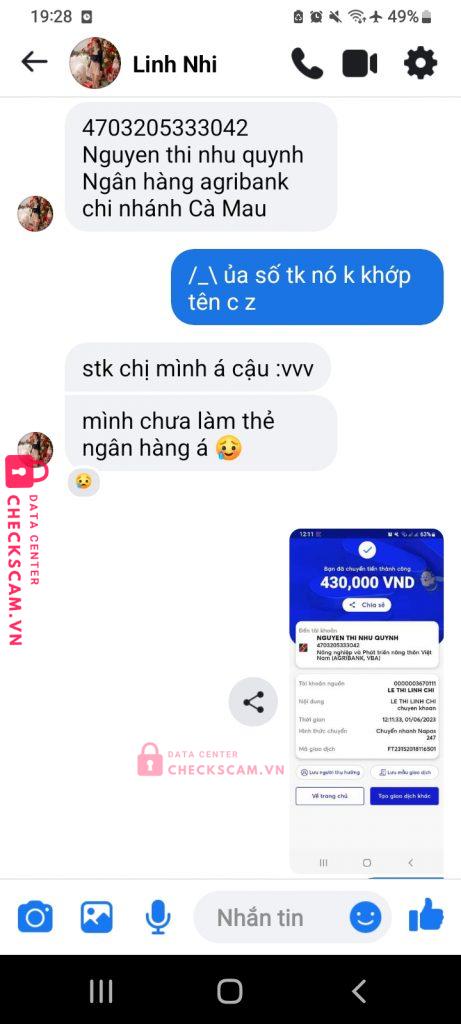The image size is (461, 1024).
Task: Open recent apps from navigation bar
Action: tap(101, 991)
